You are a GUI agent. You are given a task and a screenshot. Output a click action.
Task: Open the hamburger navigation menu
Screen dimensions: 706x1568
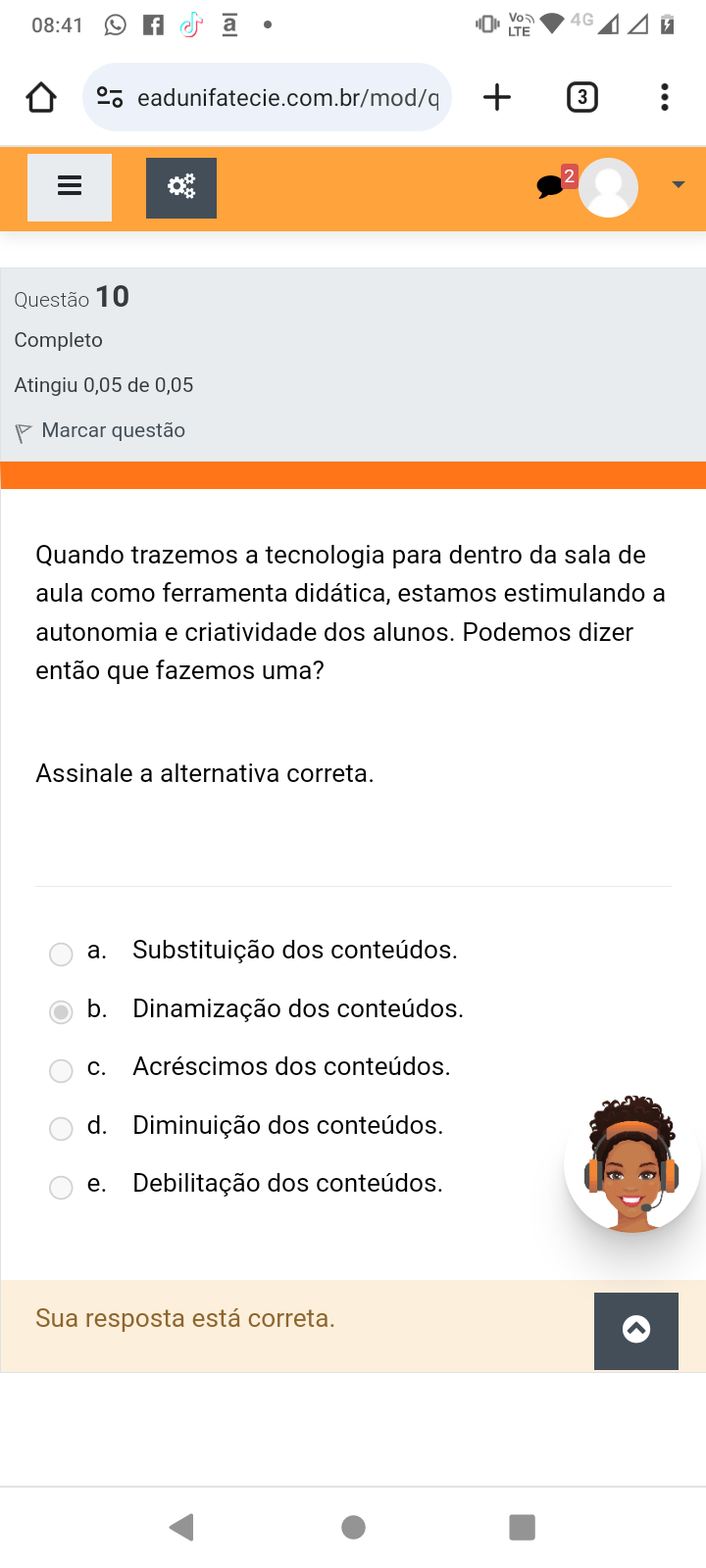70,186
